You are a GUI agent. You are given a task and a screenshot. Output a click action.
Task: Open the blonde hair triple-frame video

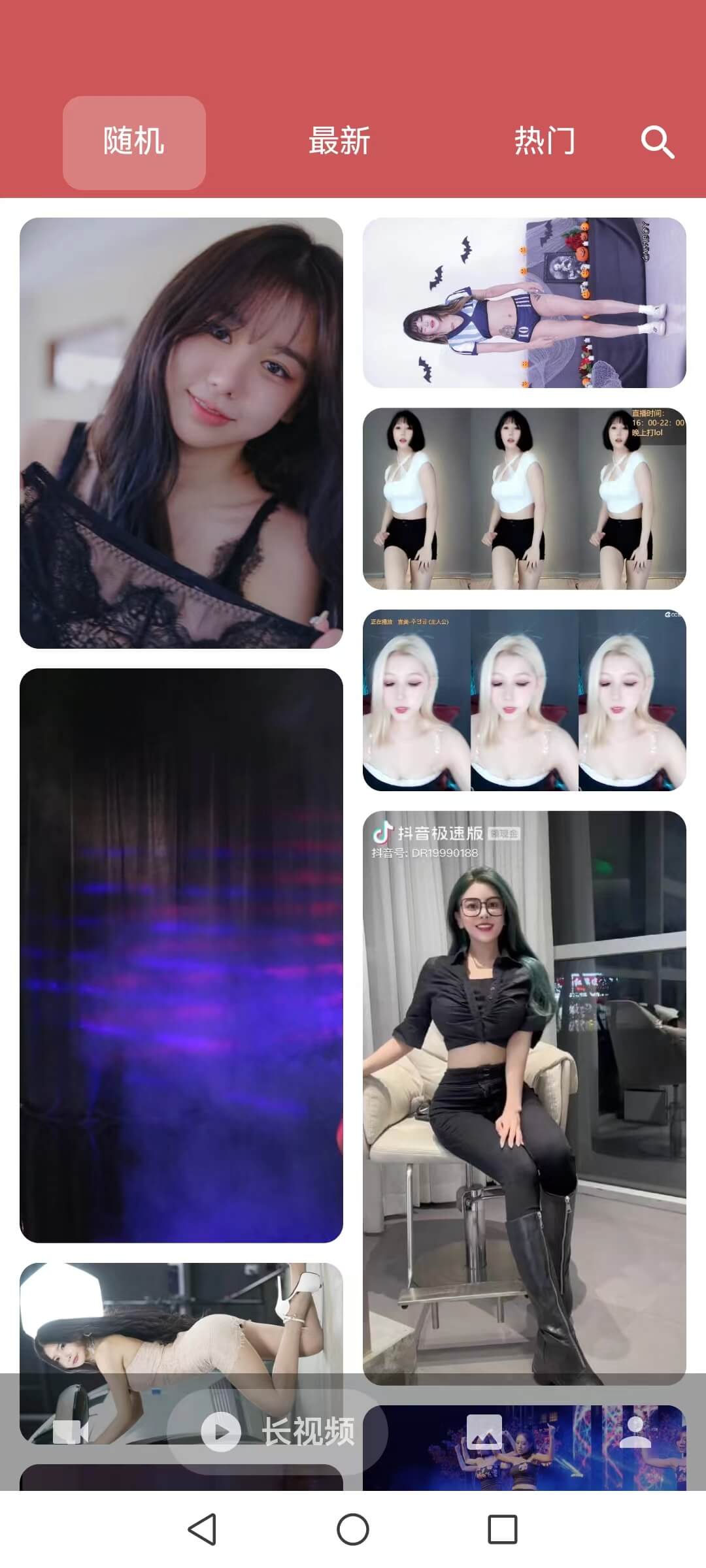tap(524, 700)
